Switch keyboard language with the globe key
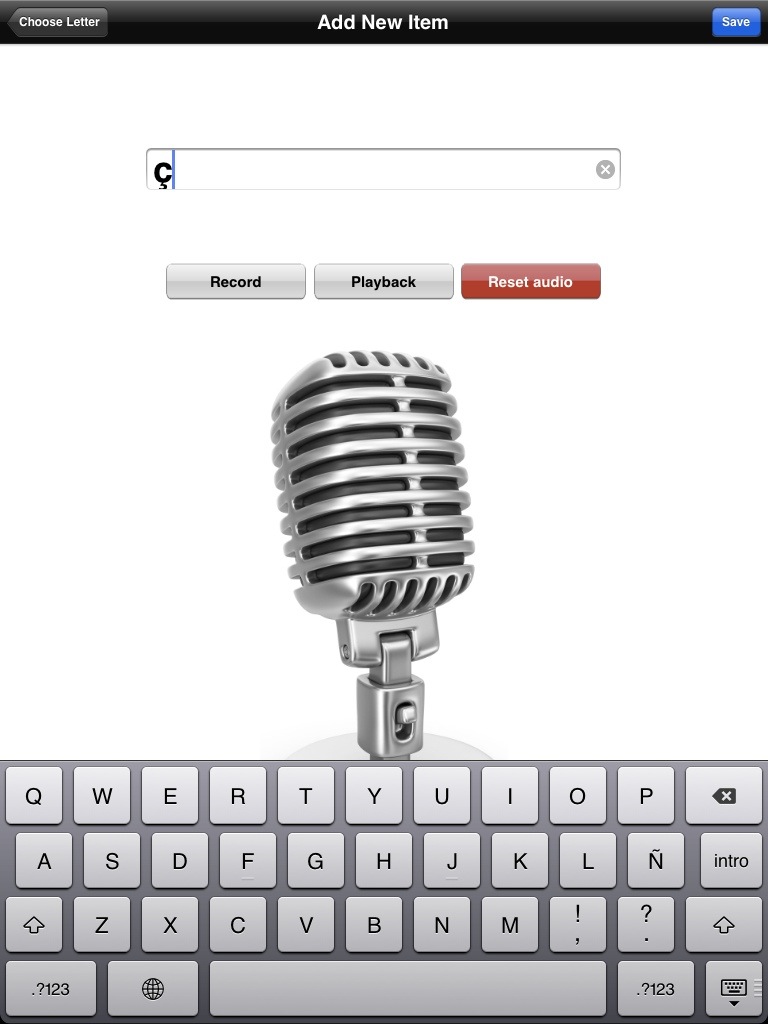This screenshot has width=768, height=1024. pos(153,989)
